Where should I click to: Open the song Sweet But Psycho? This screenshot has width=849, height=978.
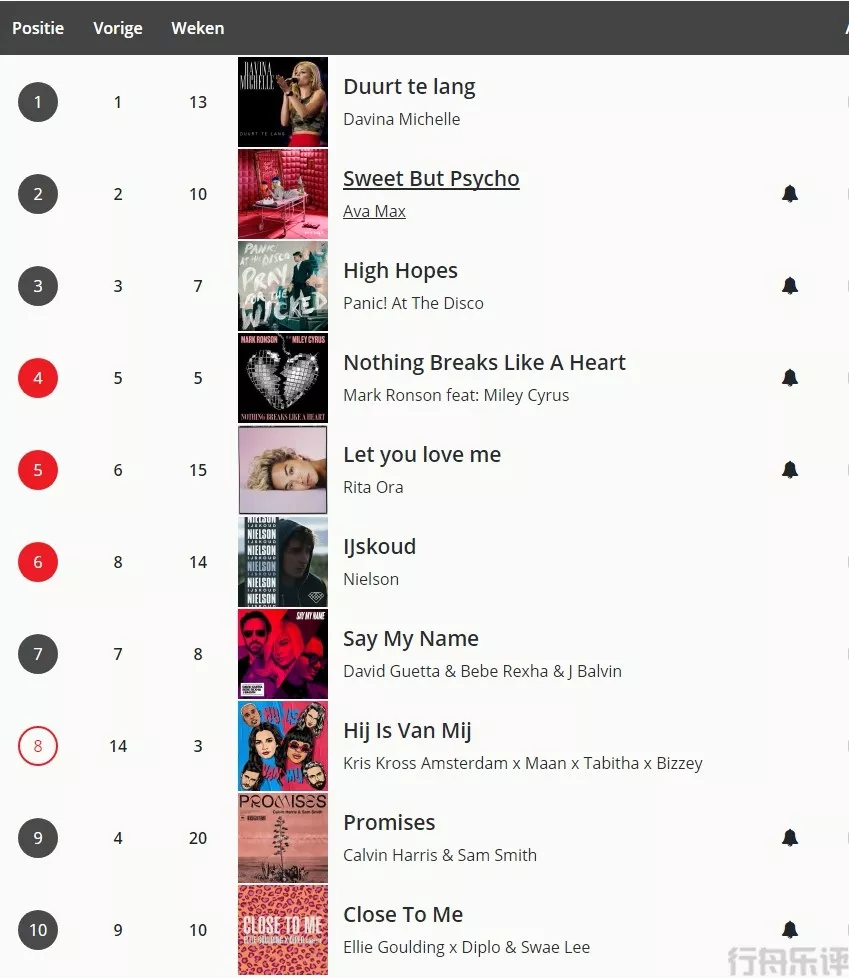431,179
